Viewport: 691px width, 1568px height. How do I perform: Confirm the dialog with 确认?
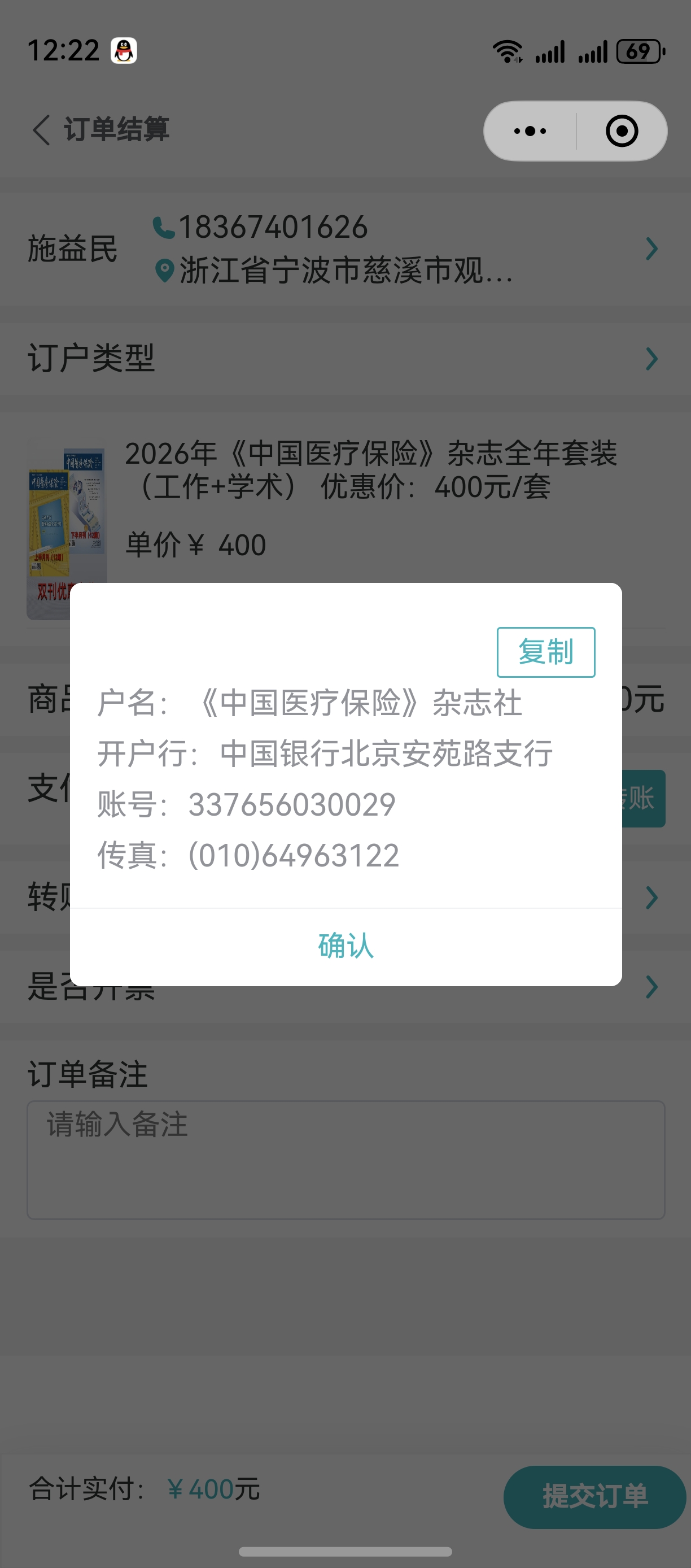[x=345, y=946]
